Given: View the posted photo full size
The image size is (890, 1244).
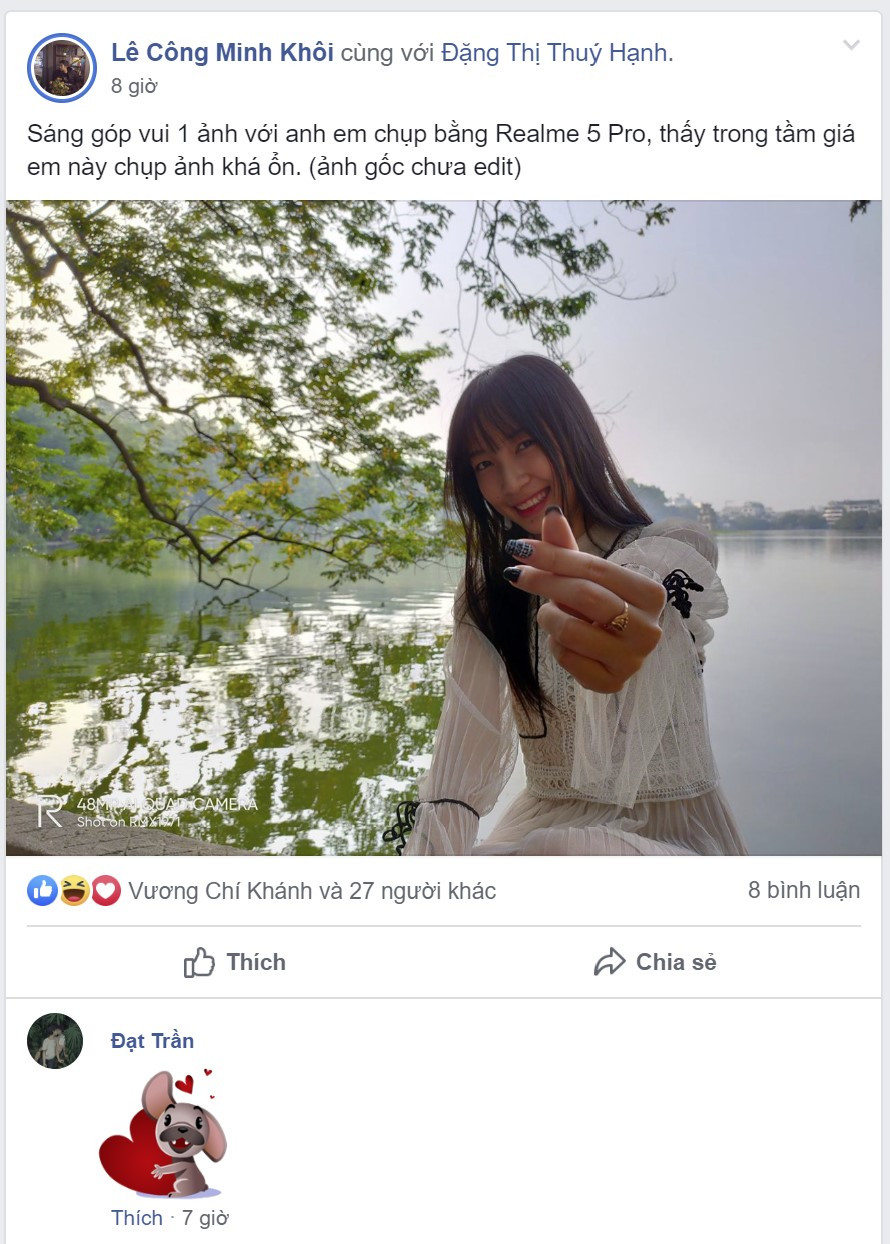Looking at the screenshot, I should click(444, 528).
